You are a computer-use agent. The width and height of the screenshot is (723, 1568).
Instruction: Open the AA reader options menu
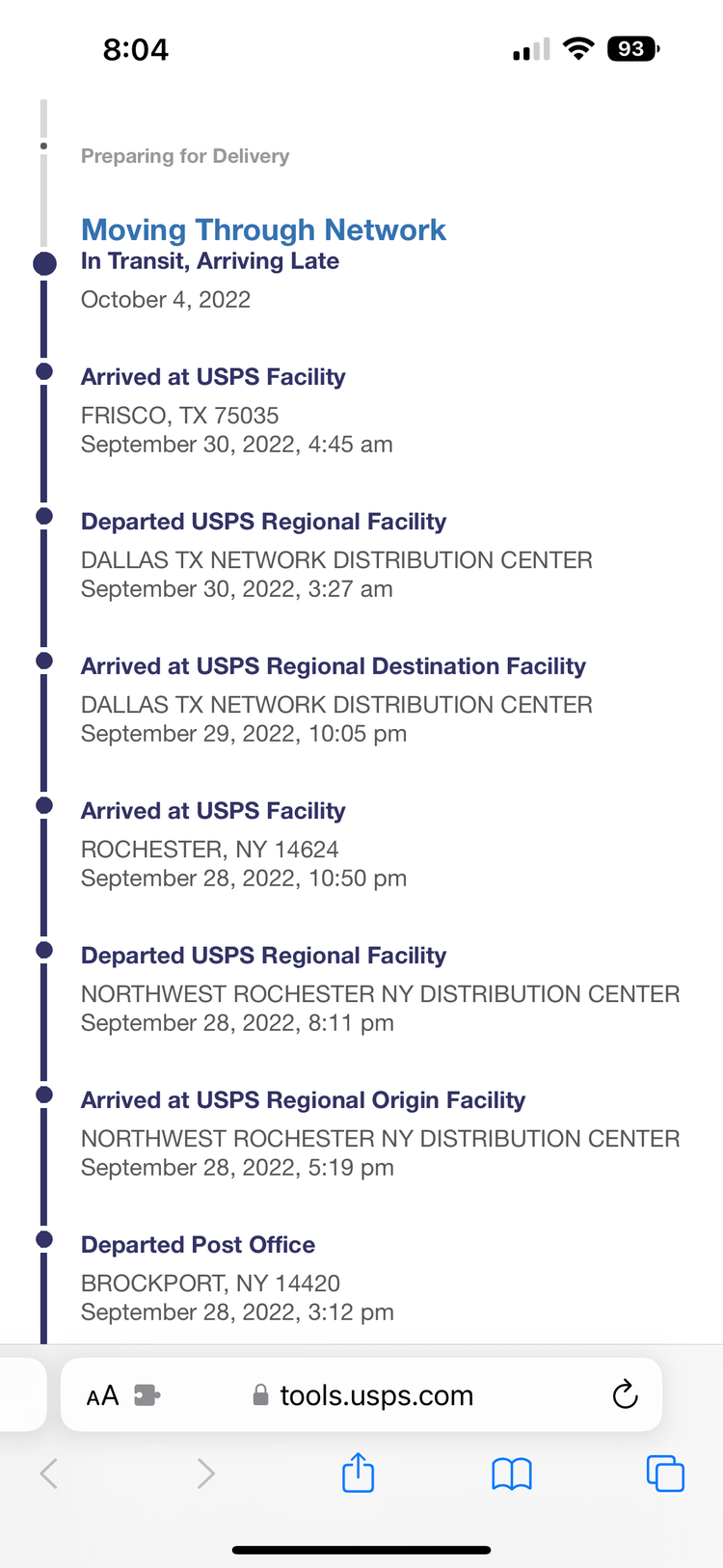click(102, 1395)
